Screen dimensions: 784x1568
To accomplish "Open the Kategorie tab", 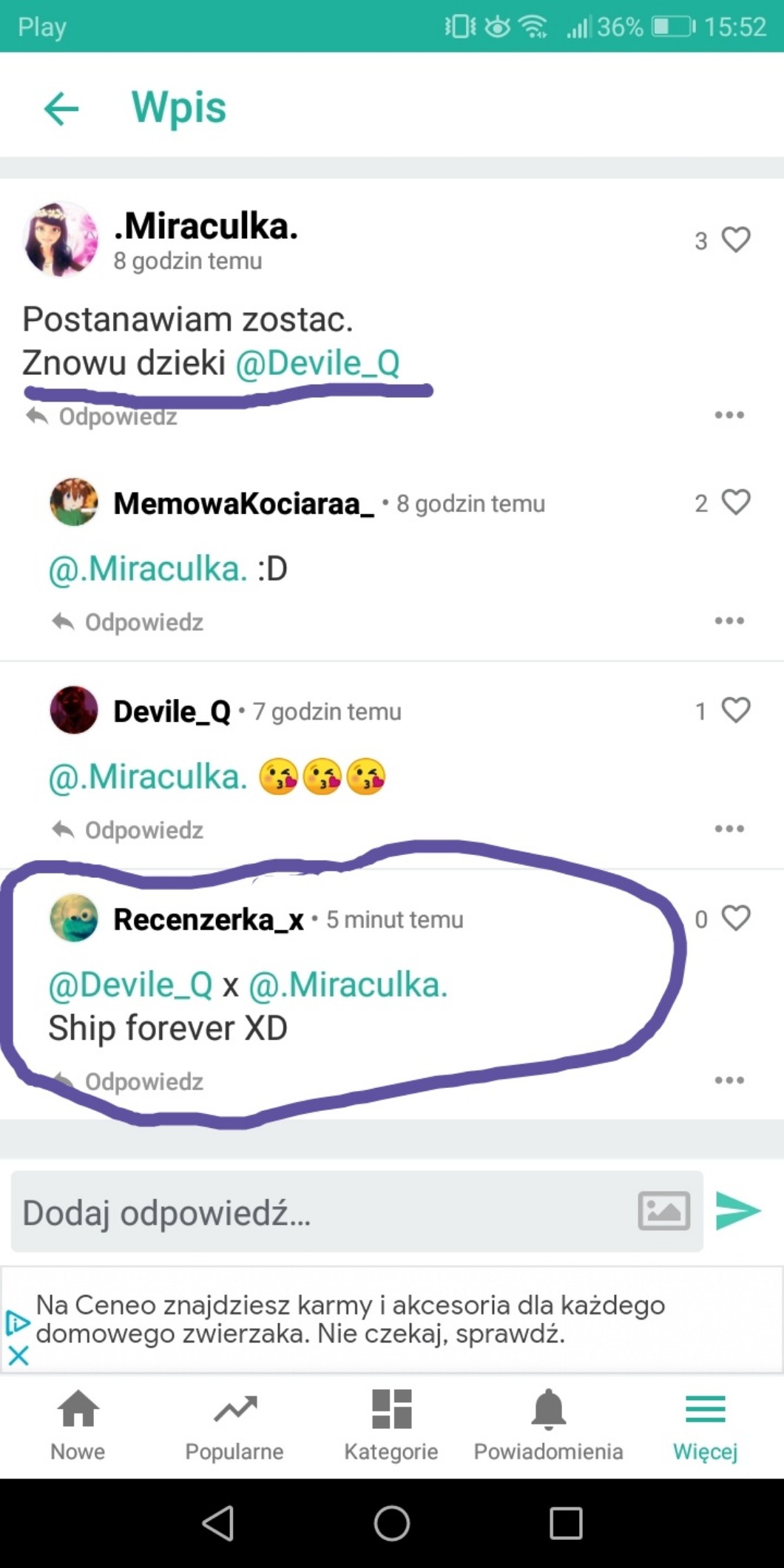I will pos(391,1425).
